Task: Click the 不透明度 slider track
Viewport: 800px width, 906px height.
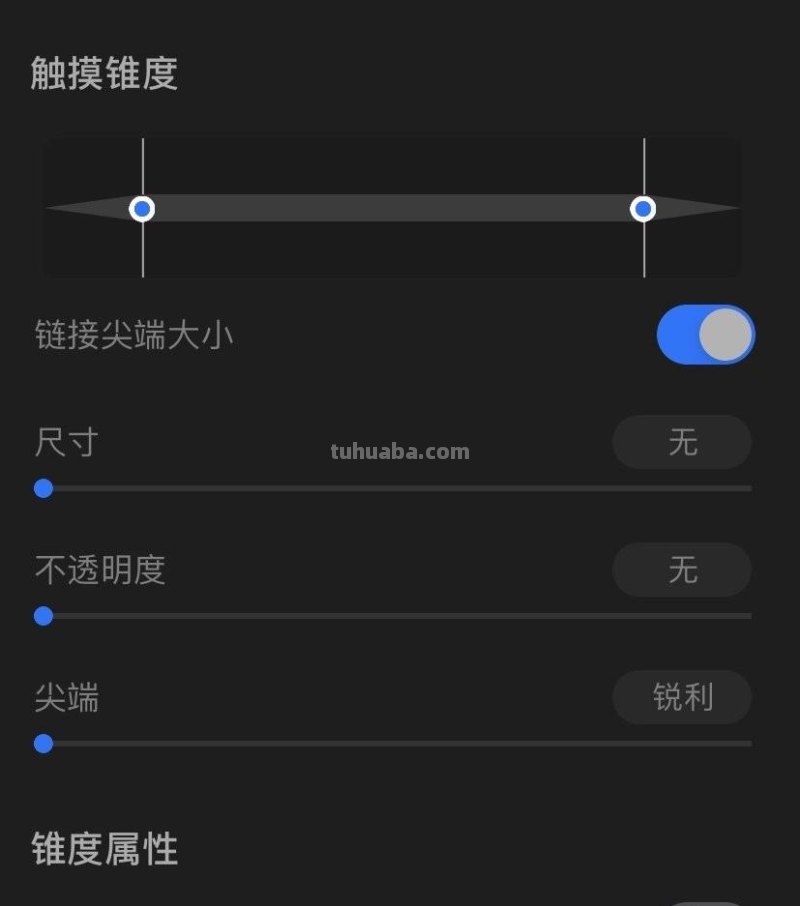Action: point(400,616)
